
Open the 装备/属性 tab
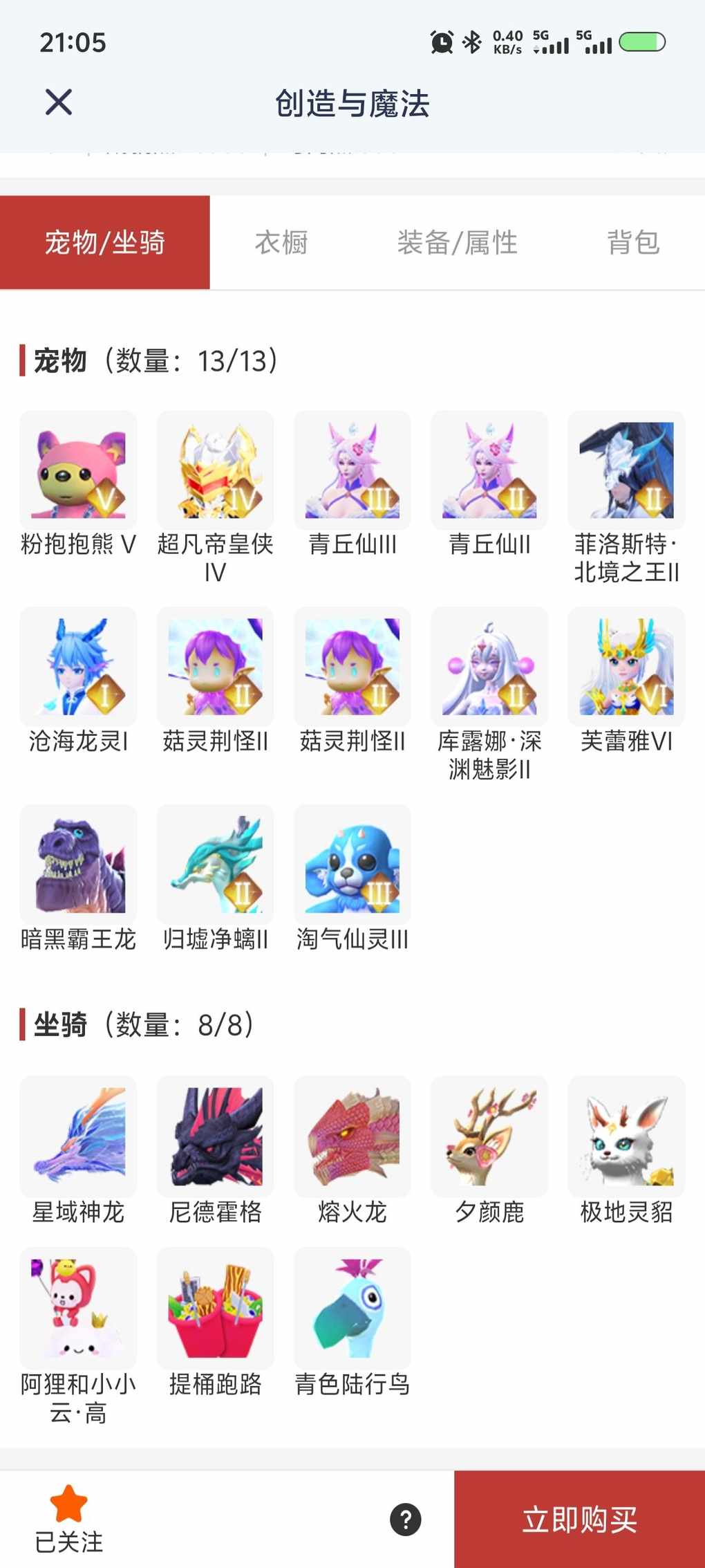[x=457, y=243]
